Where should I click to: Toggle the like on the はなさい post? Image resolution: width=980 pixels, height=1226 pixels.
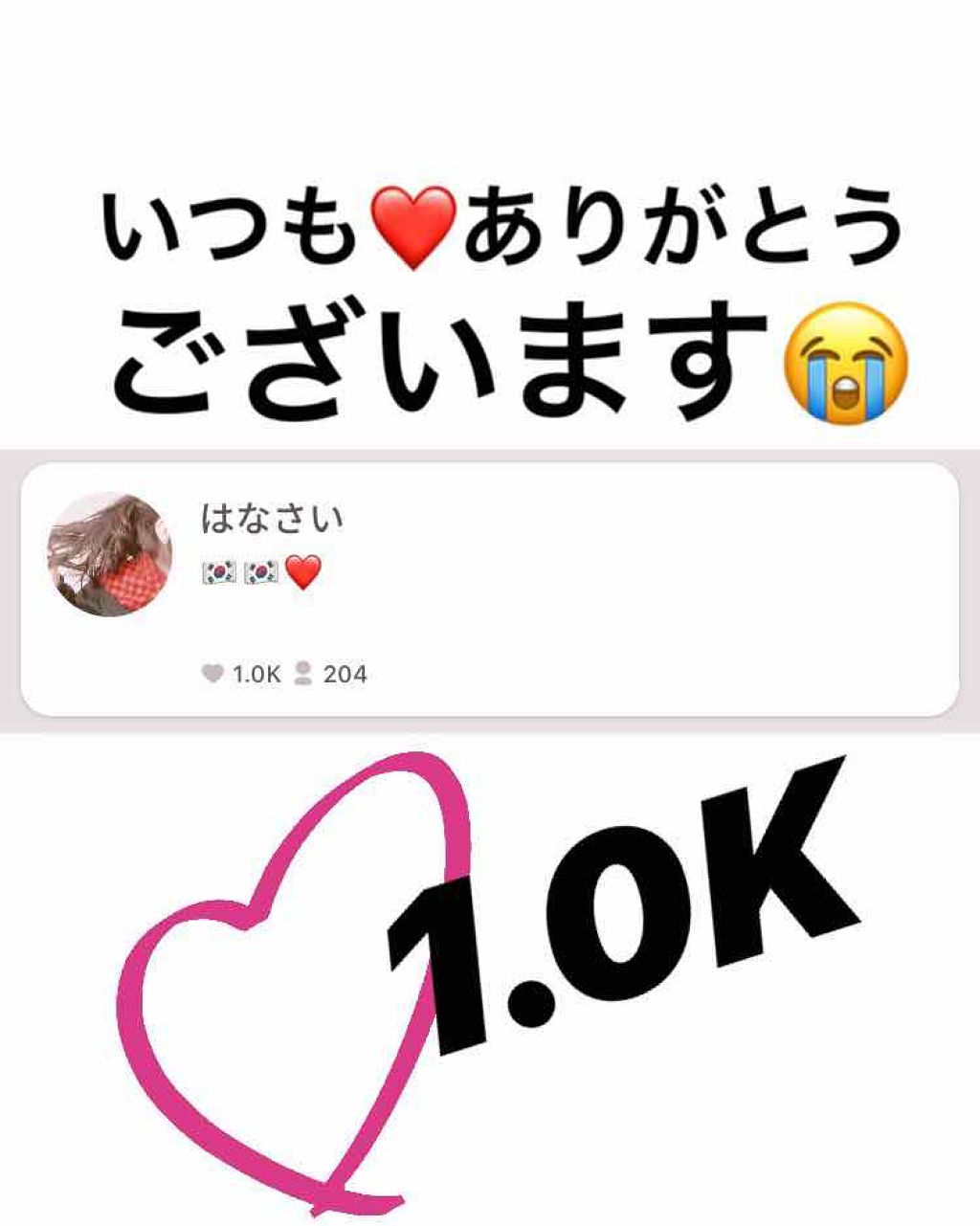pos(212,674)
